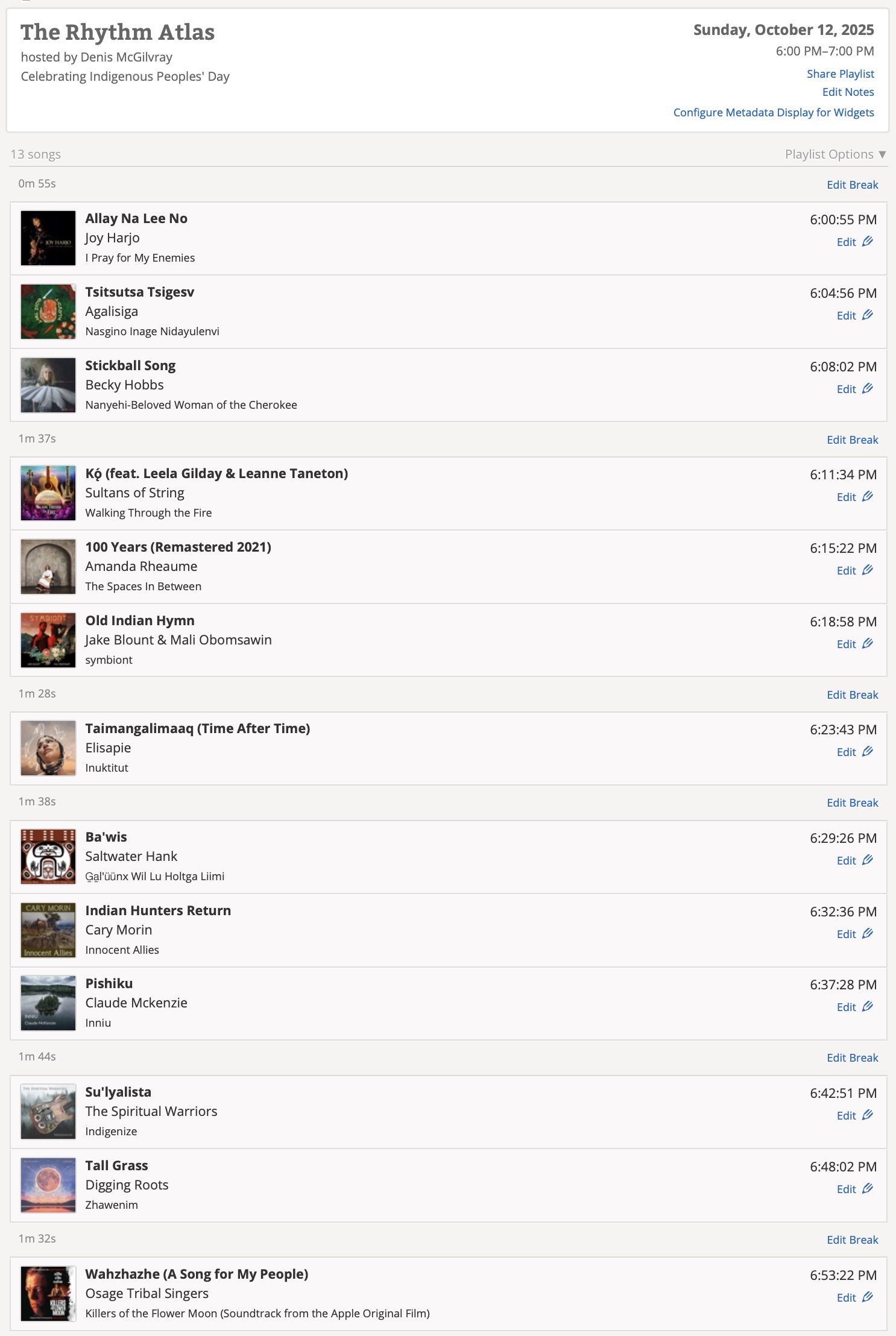The height and width of the screenshot is (1336, 896).
Task: Open Configure Metadata Display for Widgets
Action: pyautogui.click(x=773, y=112)
